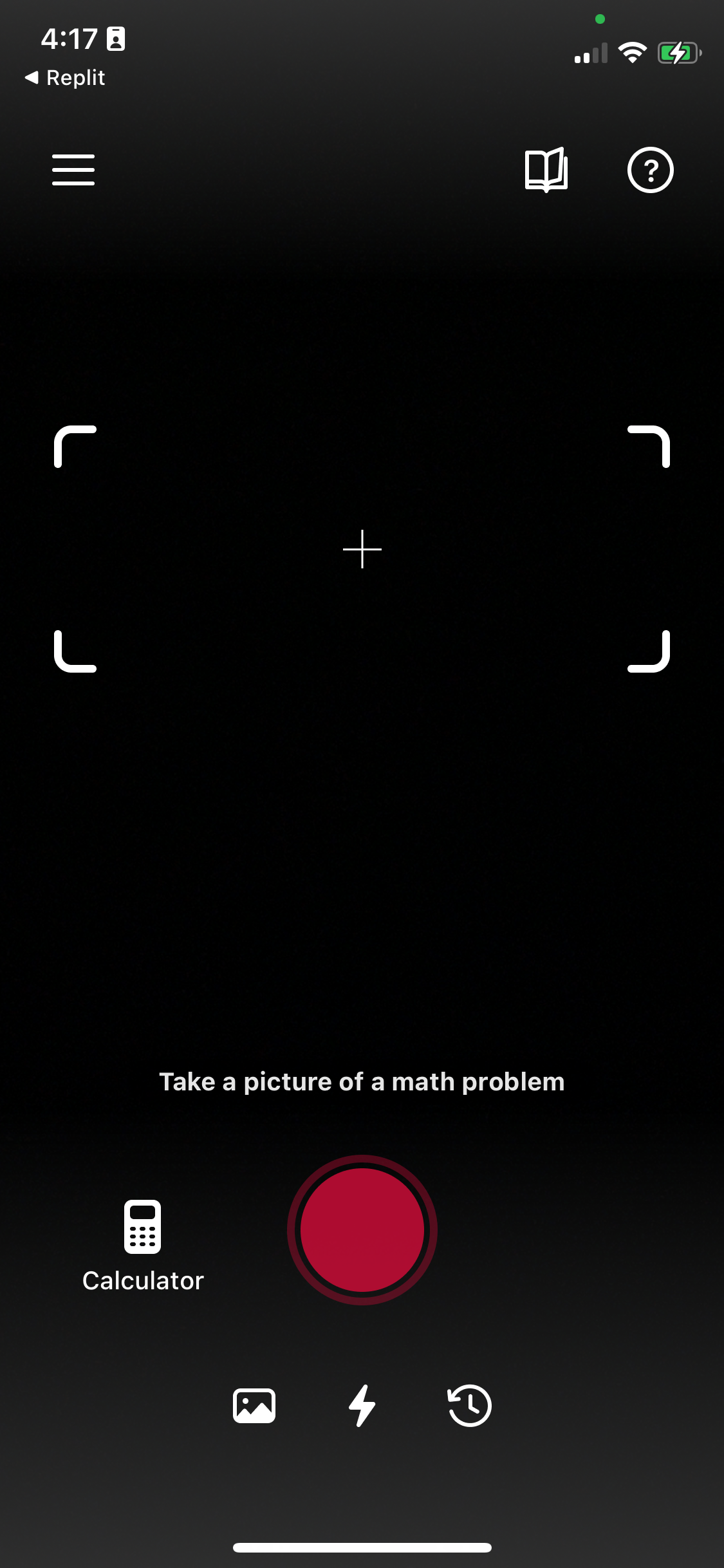This screenshot has width=724, height=1568.
Task: Tap the charging battery indicator
Action: pos(678,53)
